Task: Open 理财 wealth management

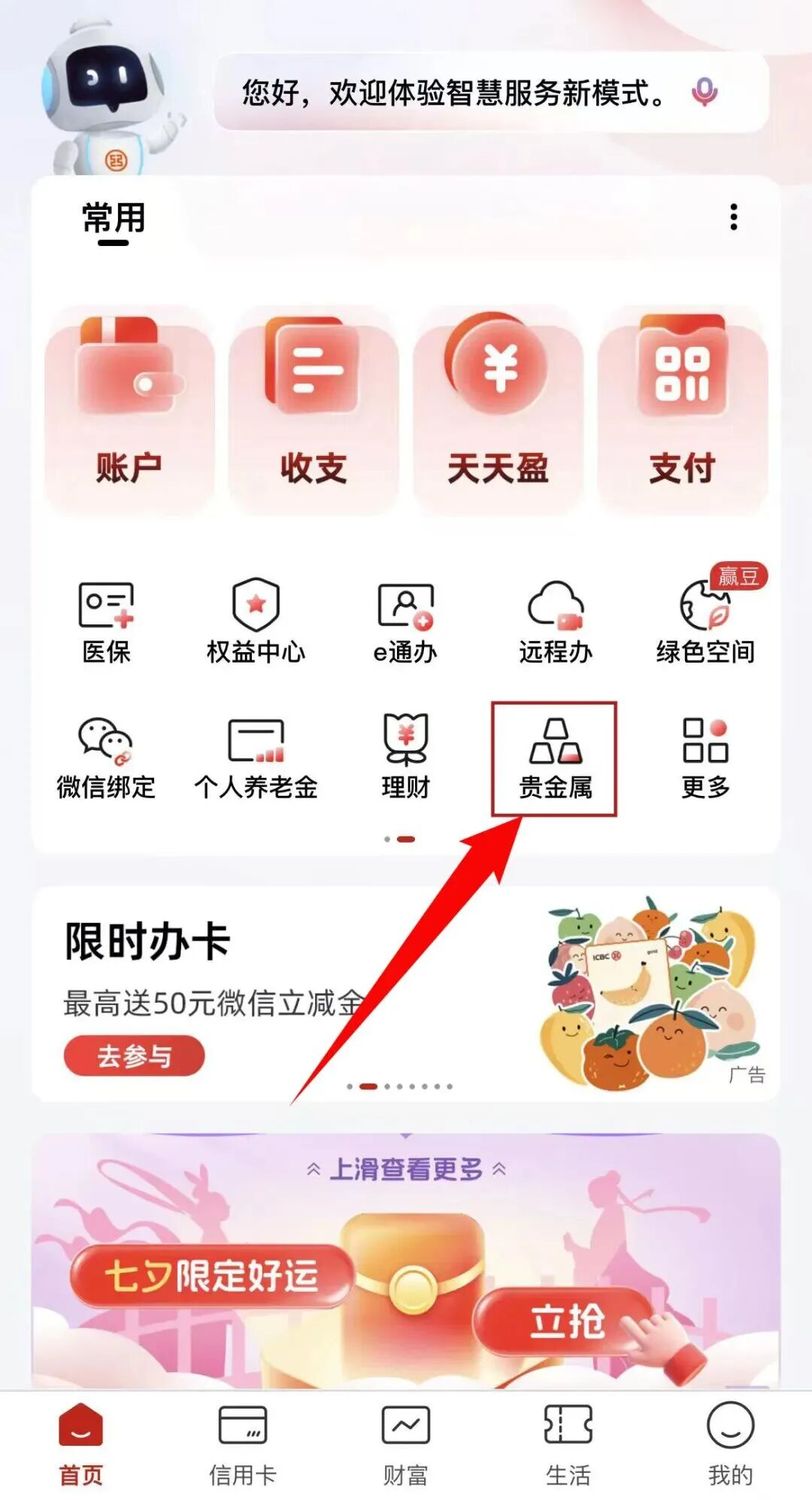Action: [x=405, y=758]
